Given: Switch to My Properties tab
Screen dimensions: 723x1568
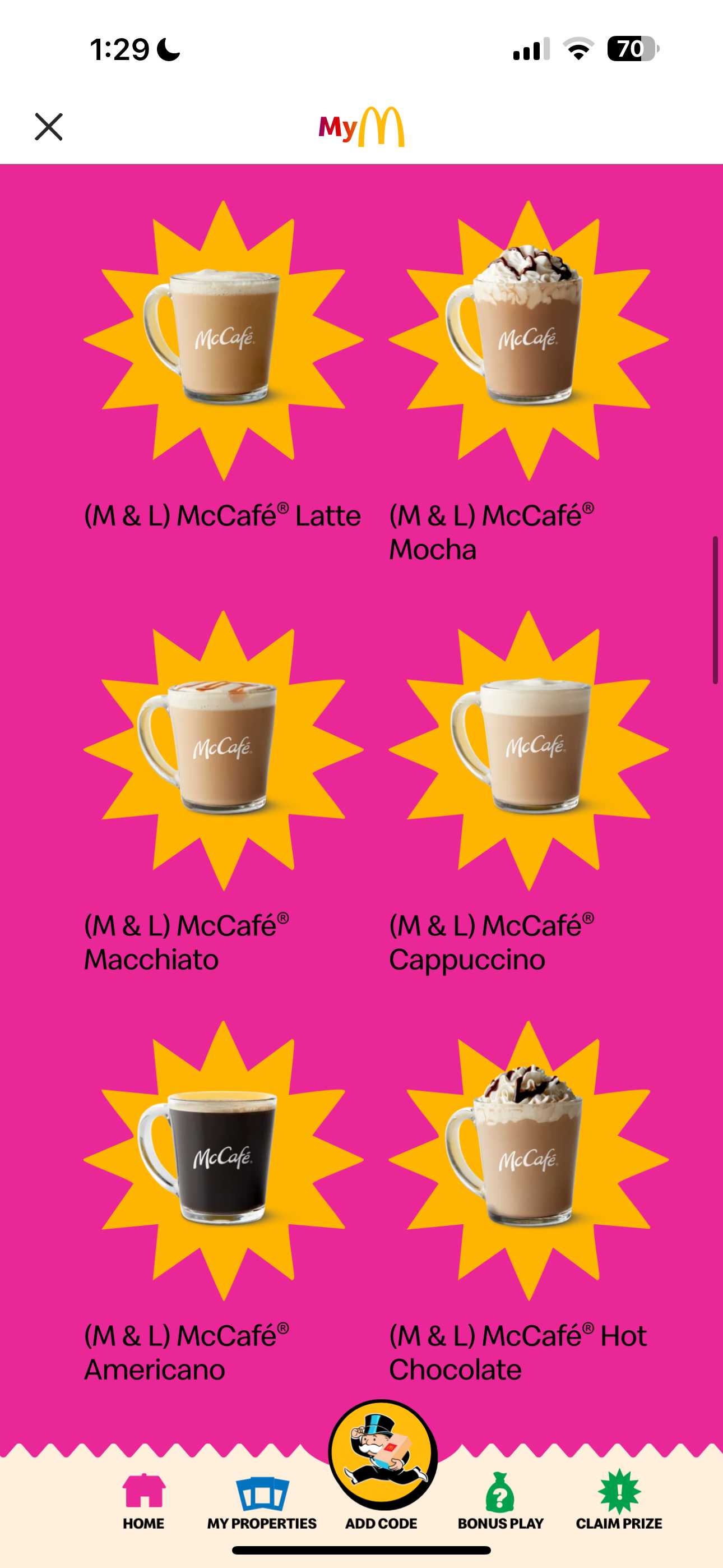Looking at the screenshot, I should tap(262, 1501).
